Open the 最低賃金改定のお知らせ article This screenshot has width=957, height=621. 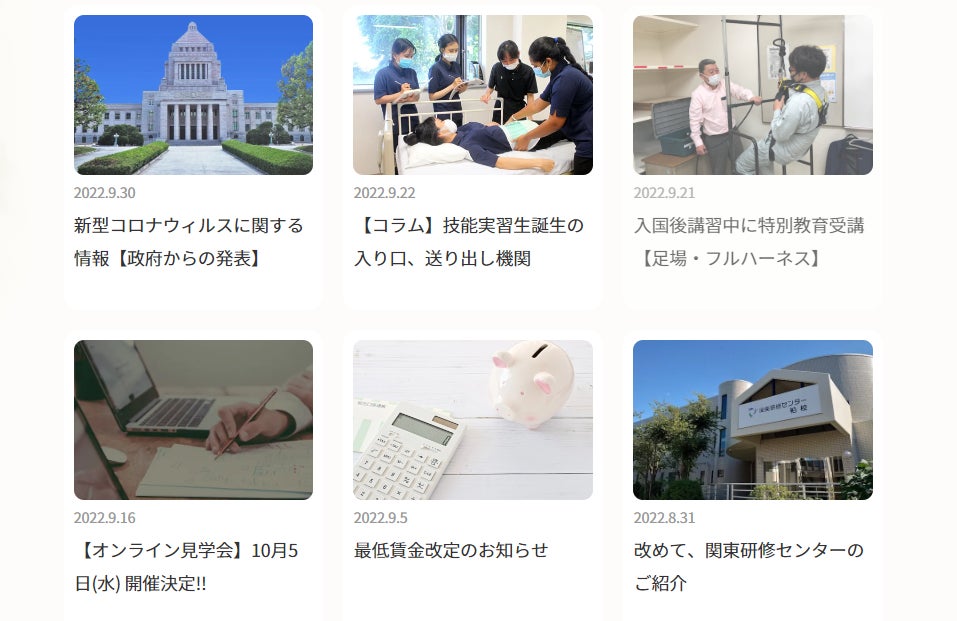[x=451, y=550]
